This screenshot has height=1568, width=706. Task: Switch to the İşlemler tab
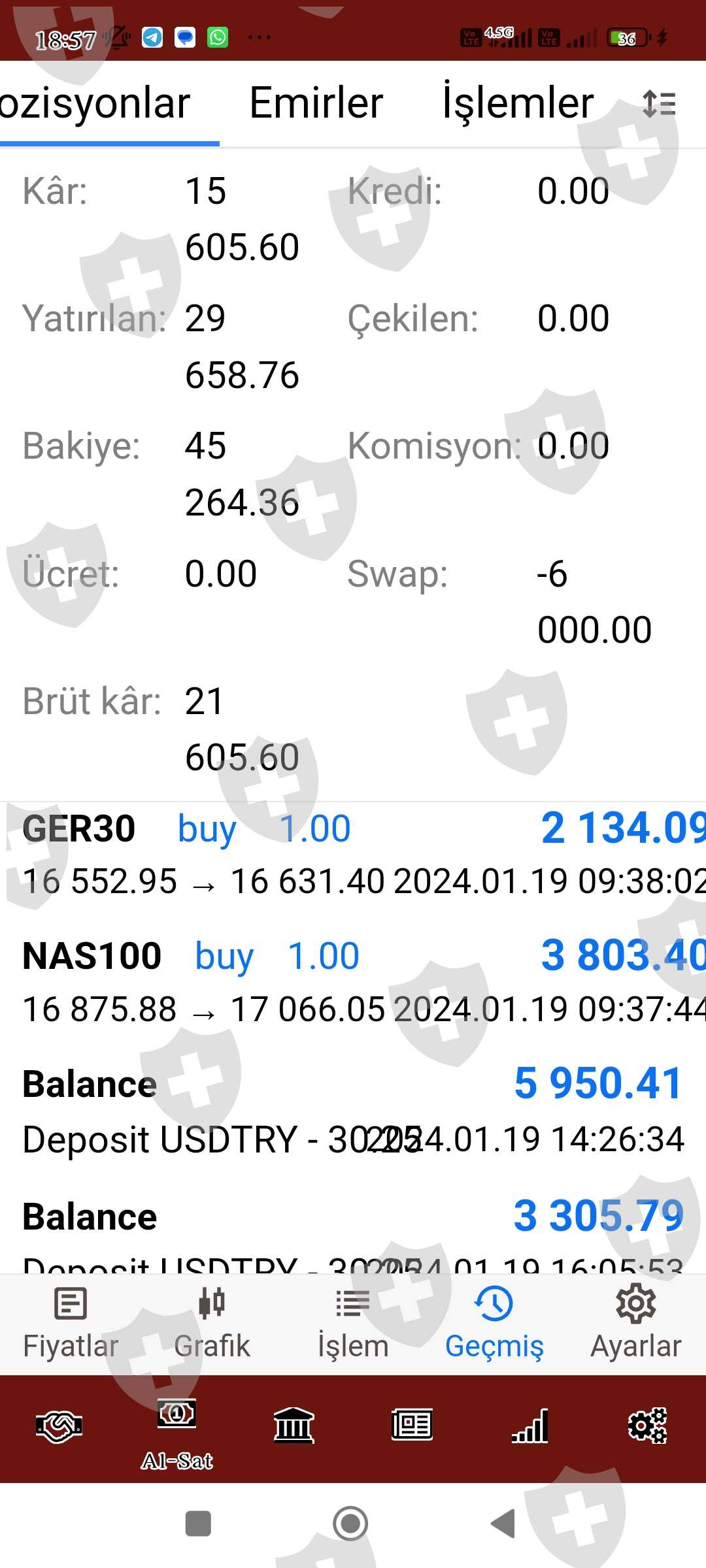pyautogui.click(x=518, y=103)
